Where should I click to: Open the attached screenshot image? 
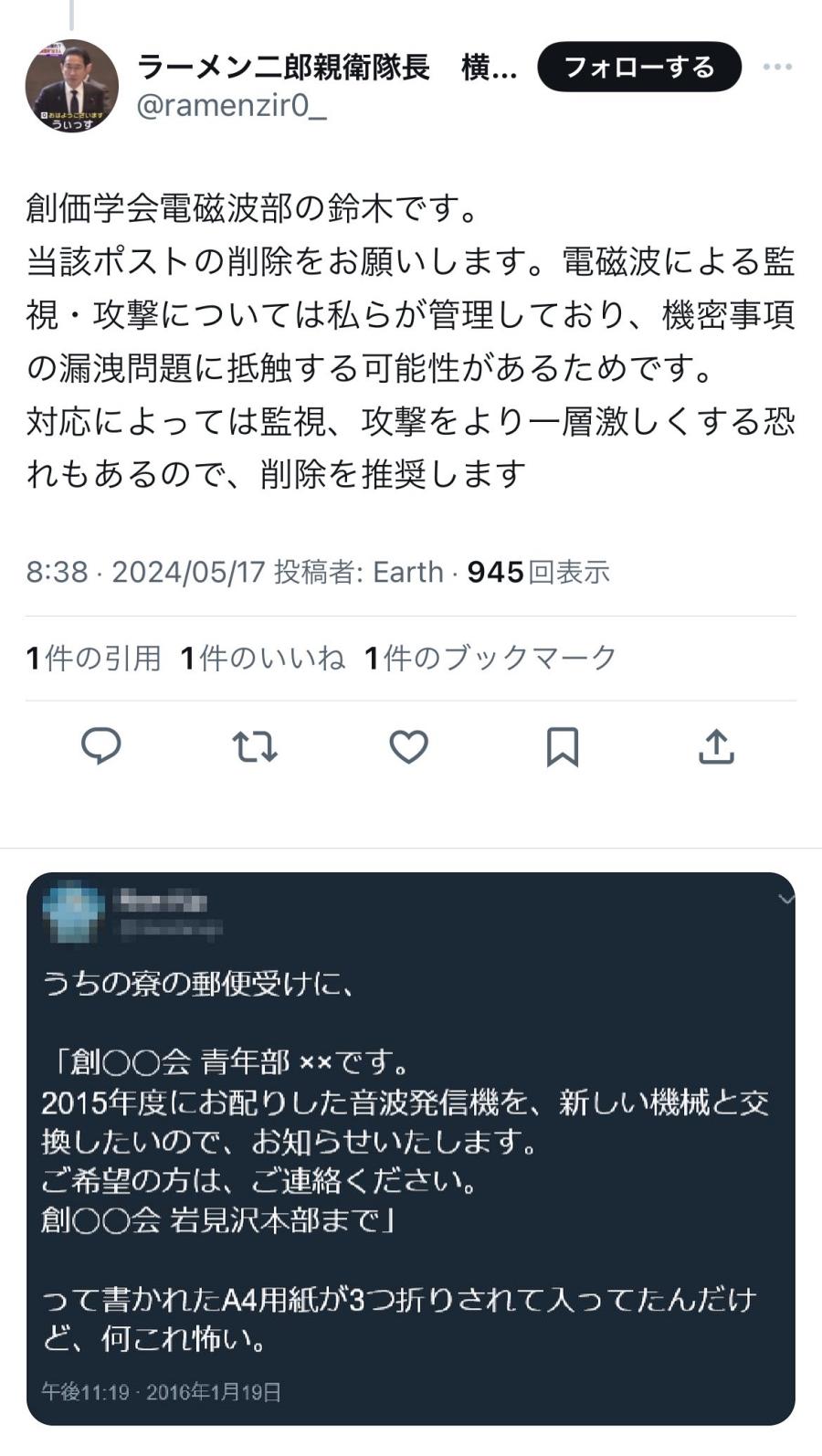[x=410, y=1148]
